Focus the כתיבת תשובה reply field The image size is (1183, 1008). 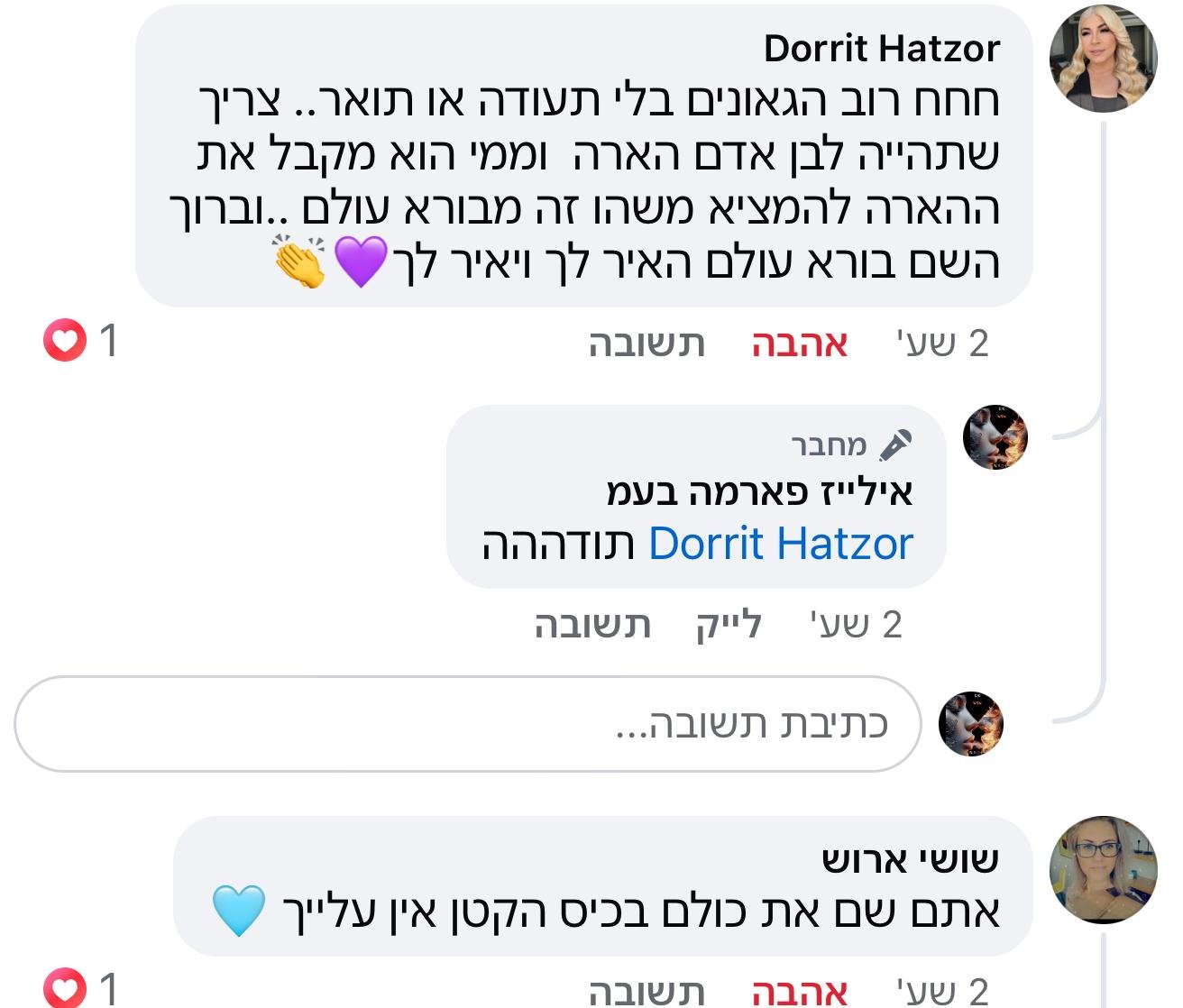[467, 724]
